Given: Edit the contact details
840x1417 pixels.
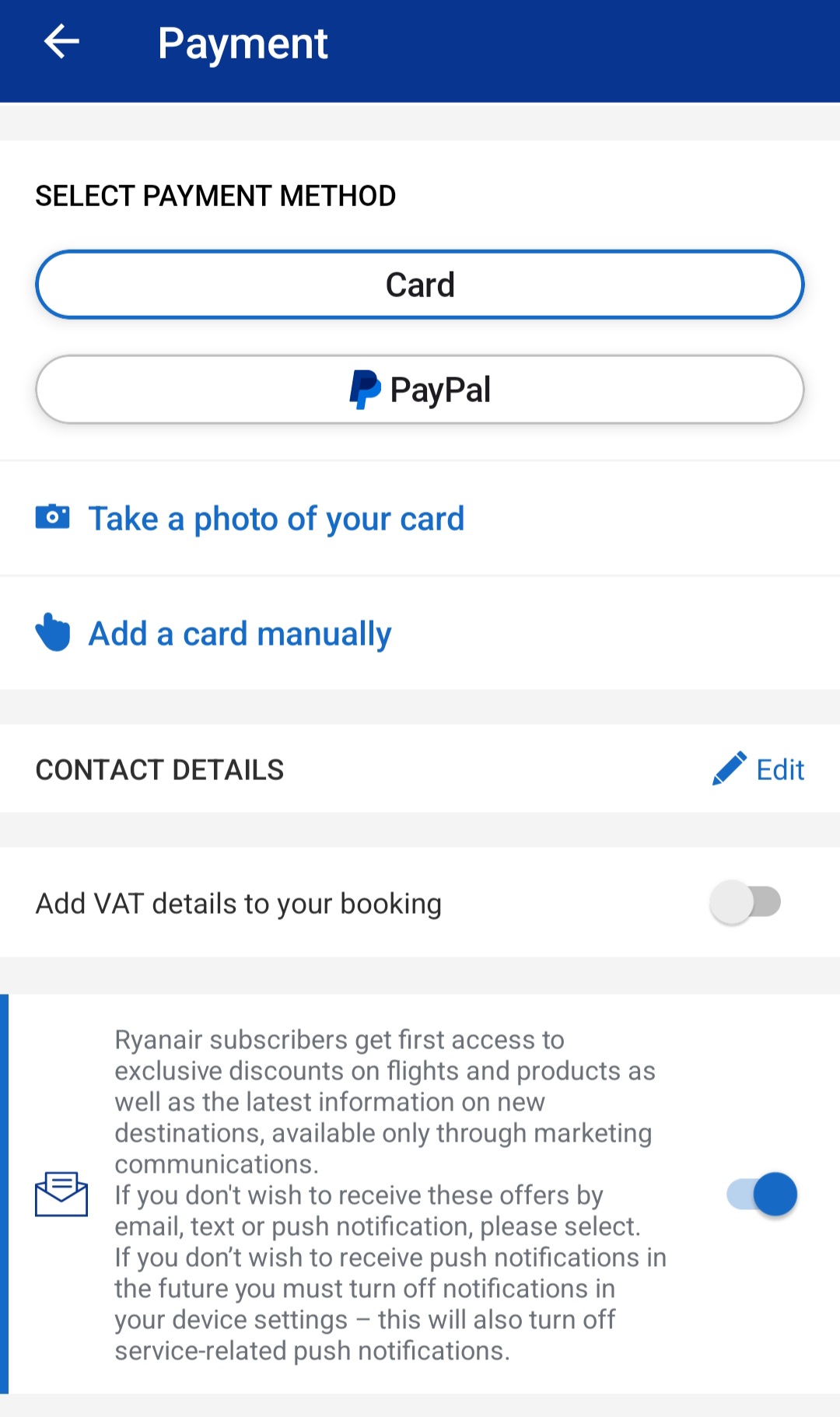Looking at the screenshot, I should point(759,769).
